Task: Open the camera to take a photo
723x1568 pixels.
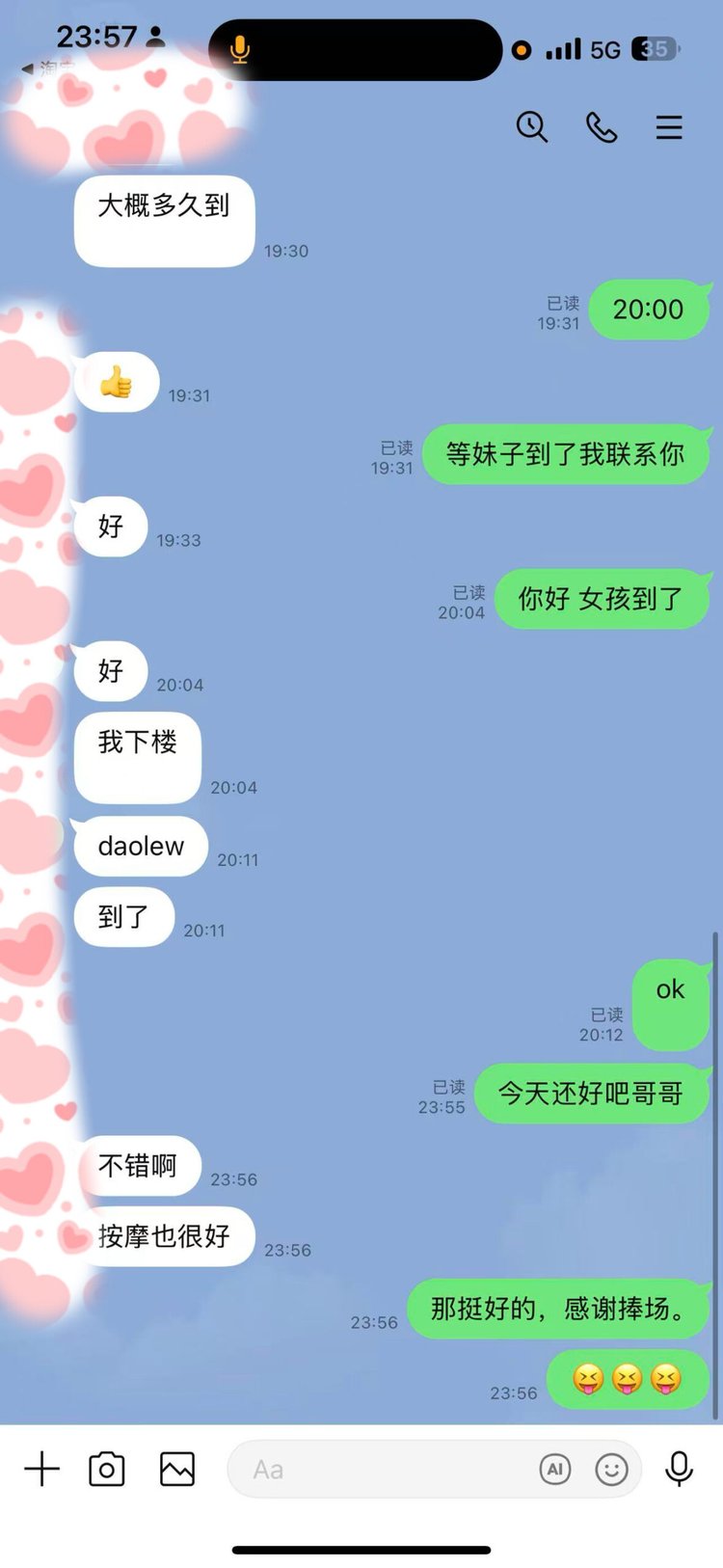Action: point(107,1469)
